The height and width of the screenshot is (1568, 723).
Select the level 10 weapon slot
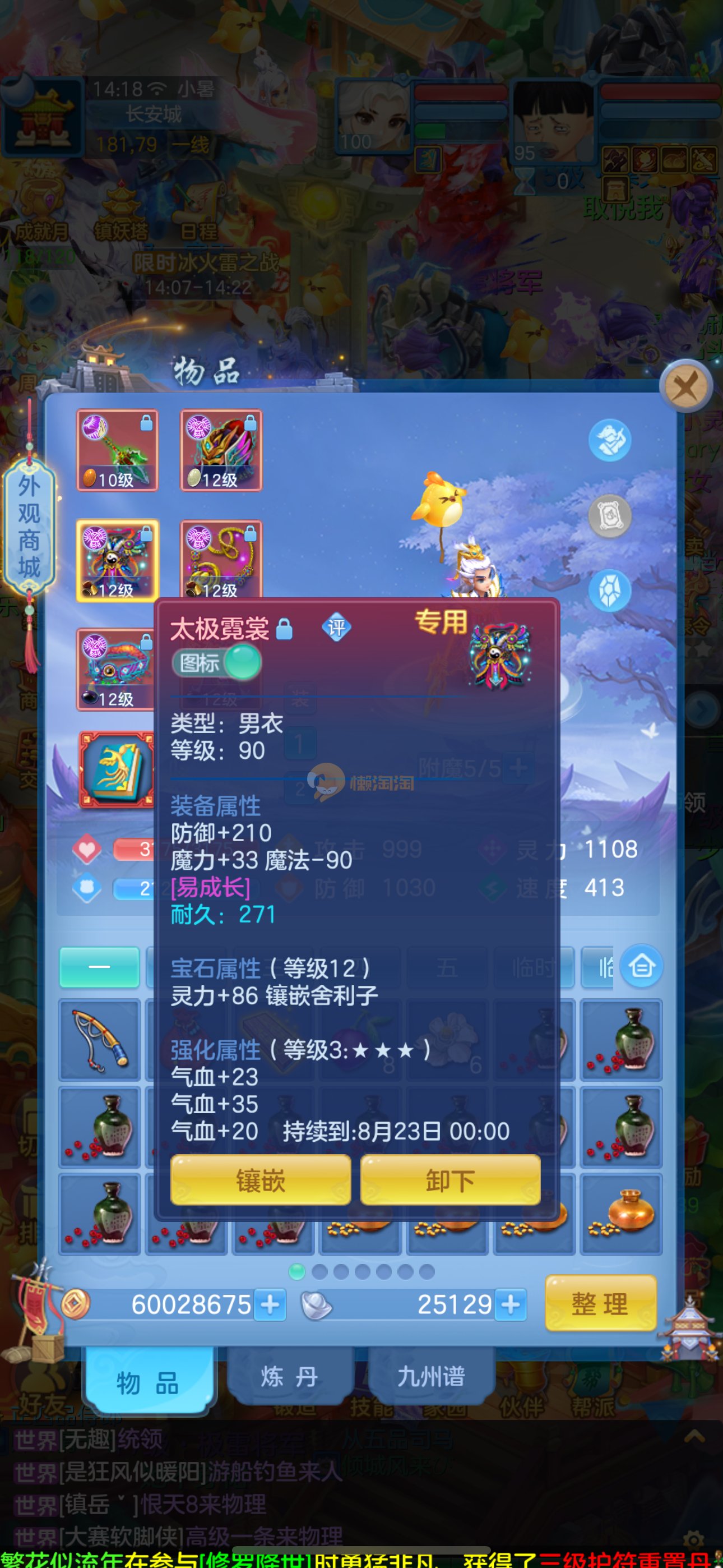click(x=117, y=450)
